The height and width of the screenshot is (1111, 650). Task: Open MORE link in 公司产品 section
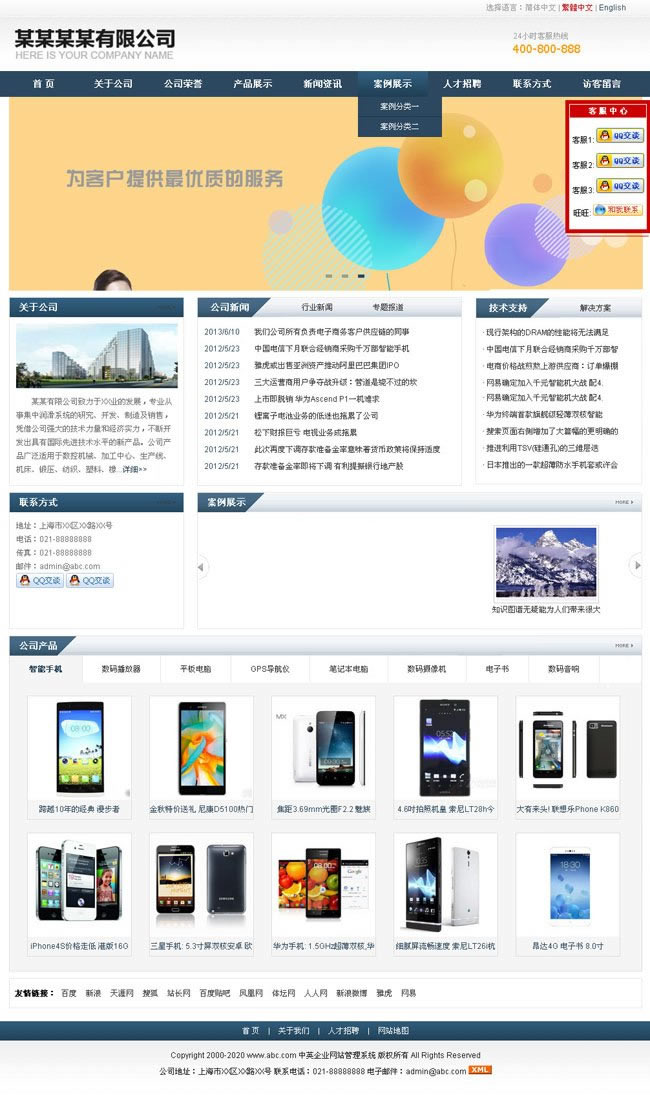[622, 645]
